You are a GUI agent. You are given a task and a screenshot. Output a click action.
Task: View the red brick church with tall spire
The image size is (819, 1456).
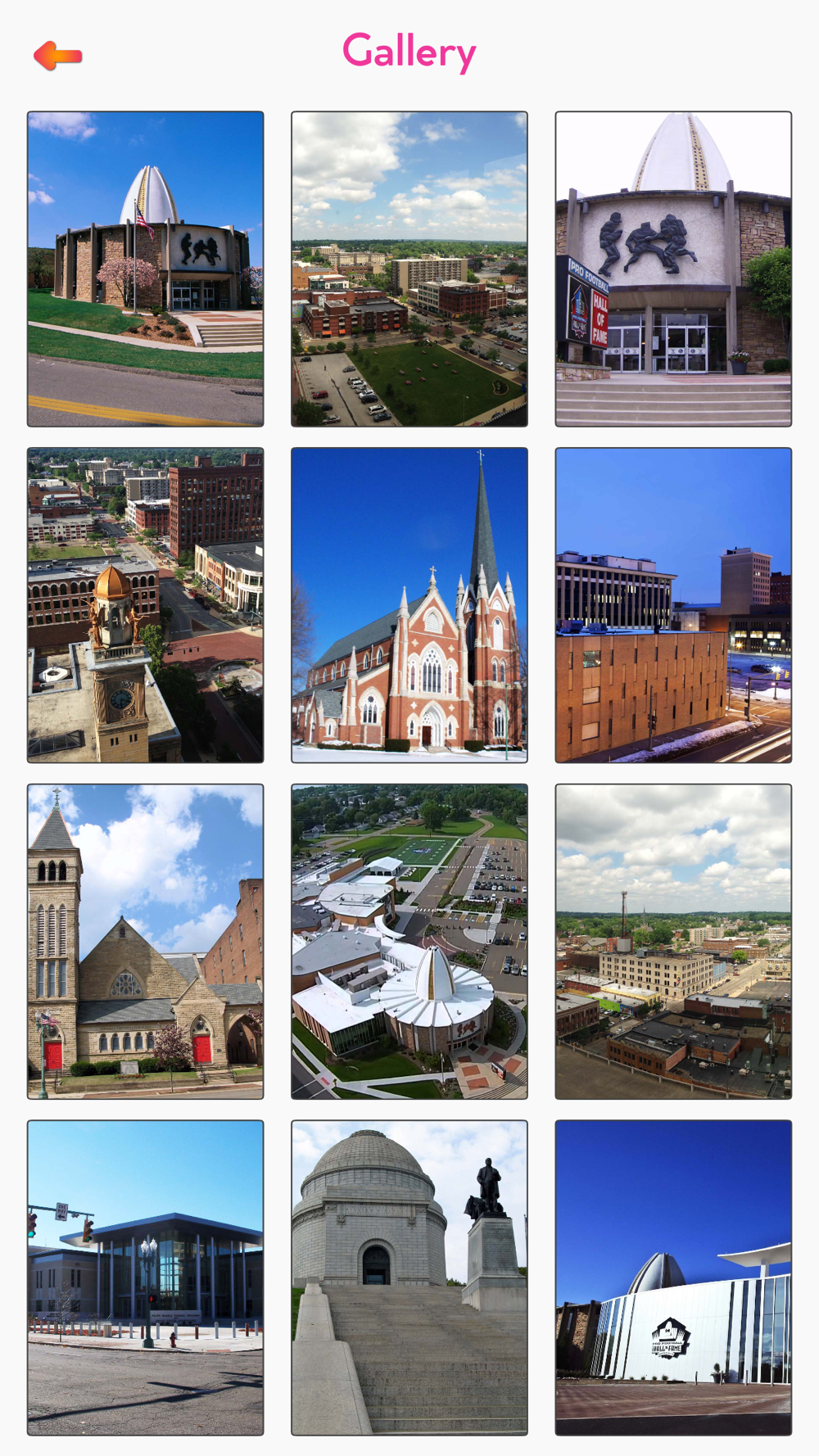coord(409,605)
